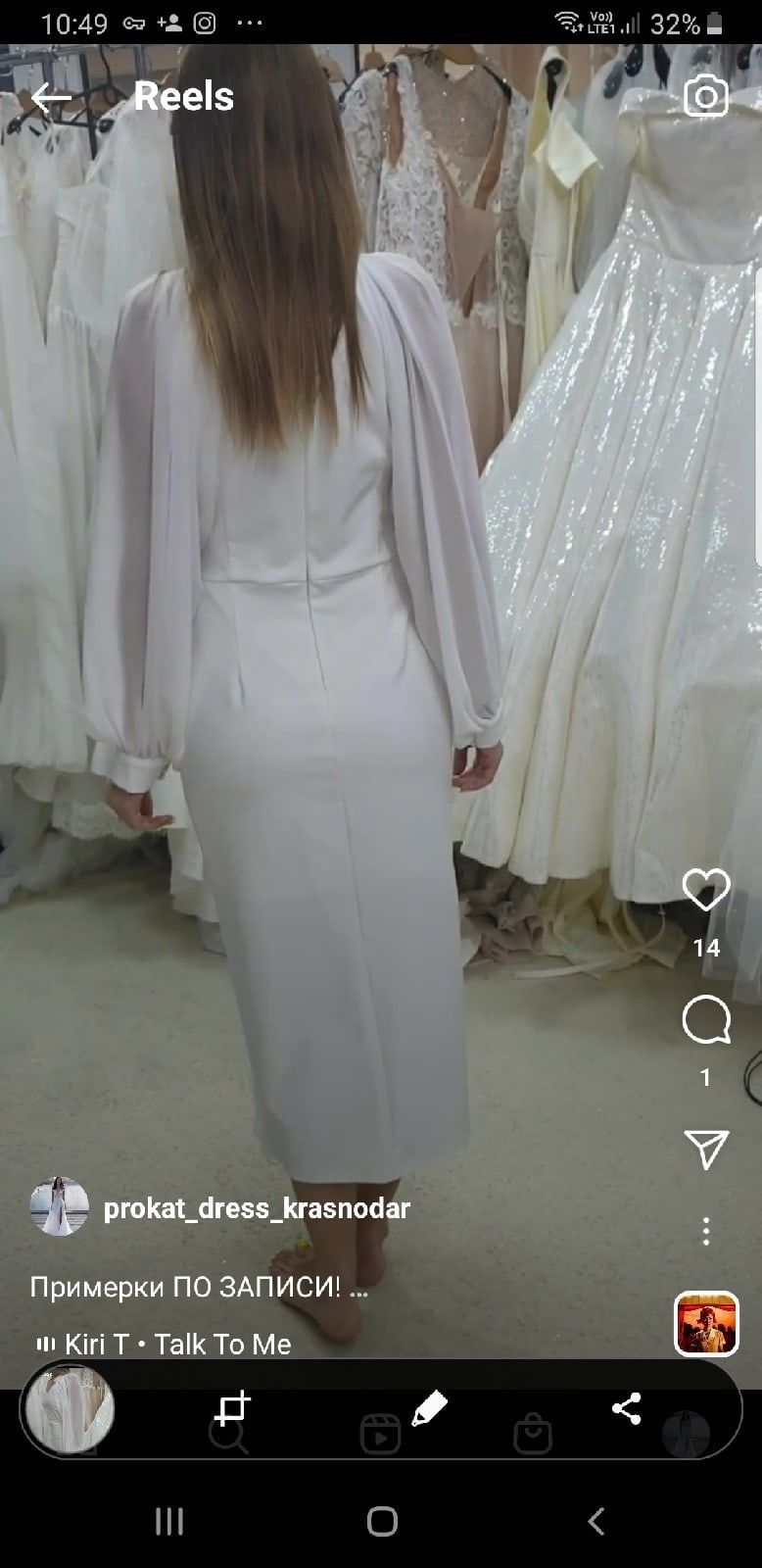Image resolution: width=762 pixels, height=1568 pixels.
Task: Open the three-dot options menu
Action: click(706, 1231)
